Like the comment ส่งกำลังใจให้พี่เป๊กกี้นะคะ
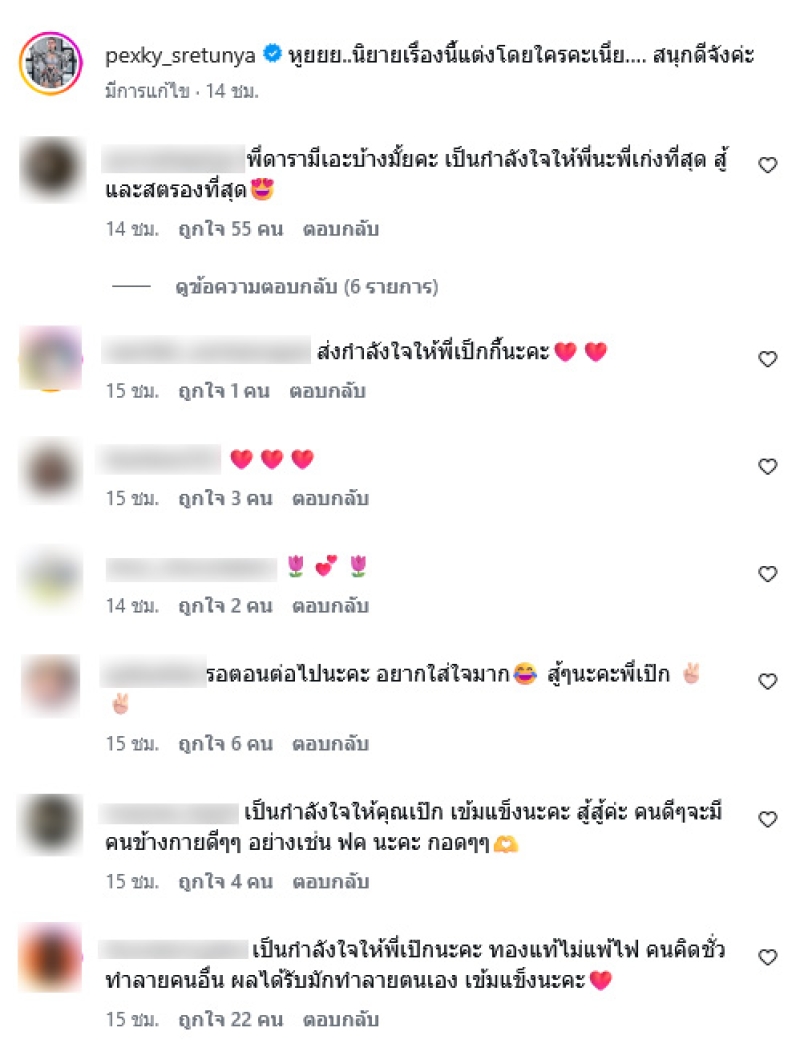800x1060 pixels. point(768,359)
